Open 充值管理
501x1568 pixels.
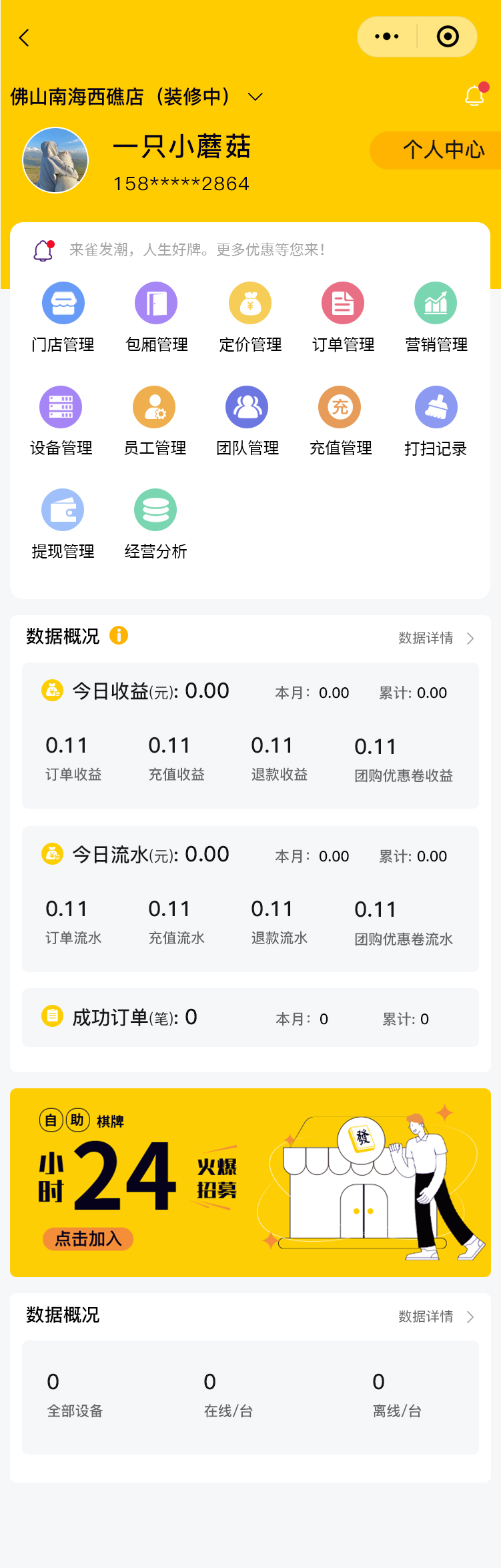pos(340,420)
